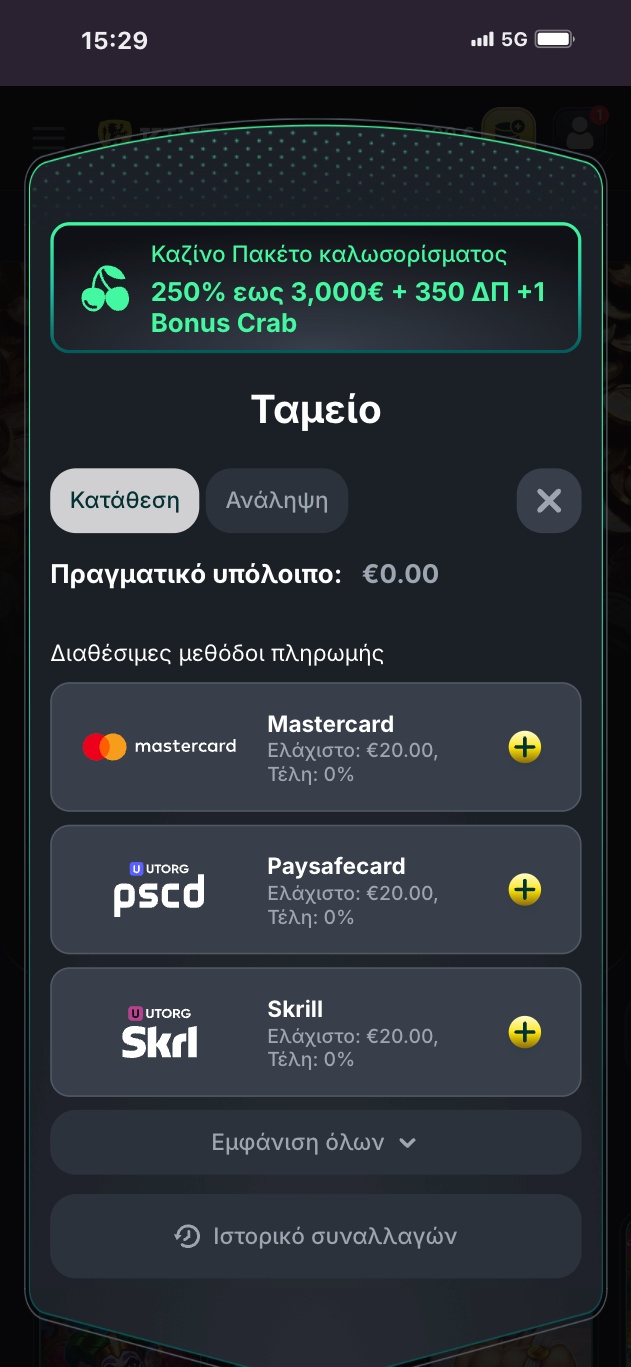Tap the plus icon next to Paysafecard
The image size is (631, 1367).
(x=525, y=889)
